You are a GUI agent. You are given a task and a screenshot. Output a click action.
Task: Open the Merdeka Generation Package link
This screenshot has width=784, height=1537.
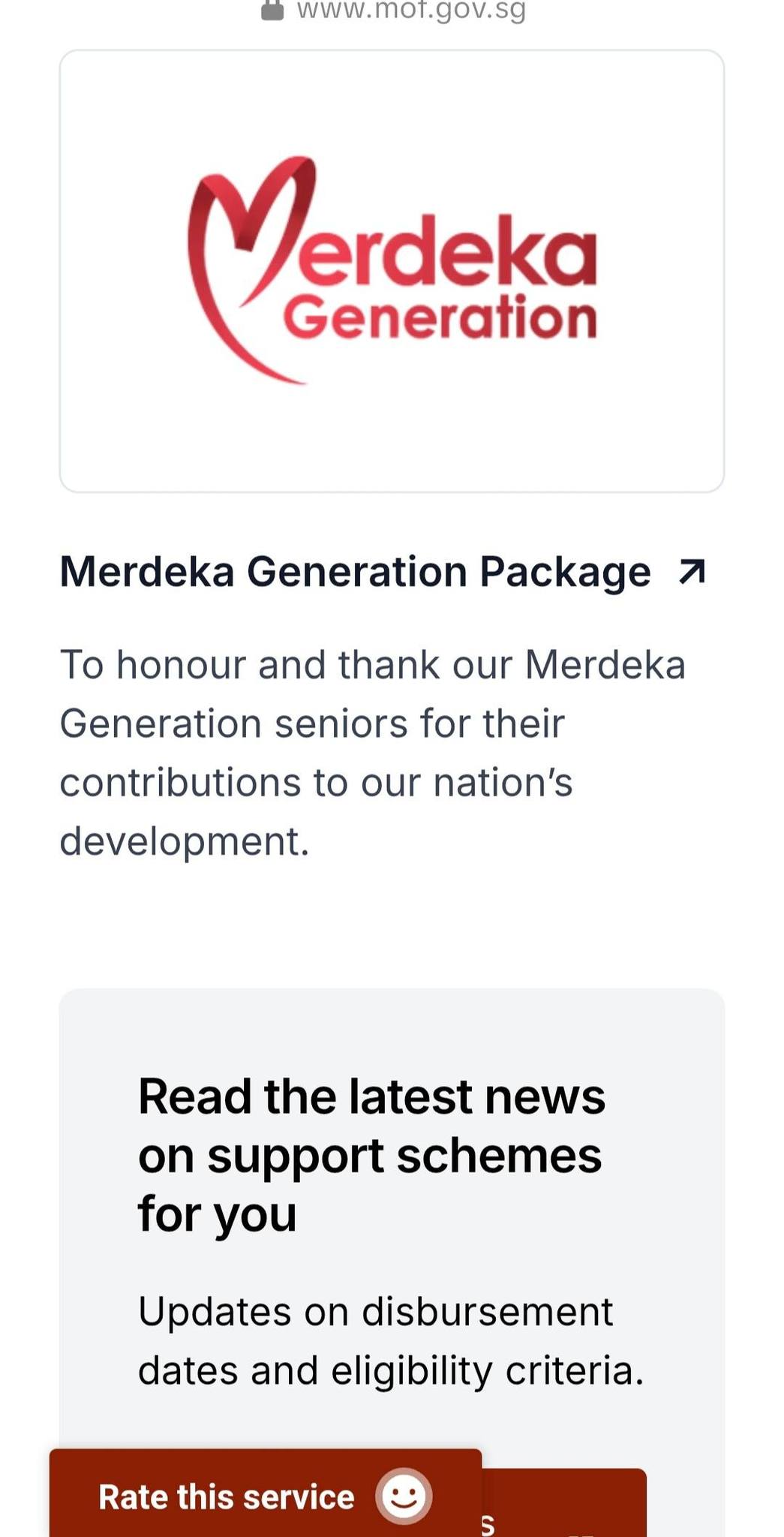(x=383, y=572)
